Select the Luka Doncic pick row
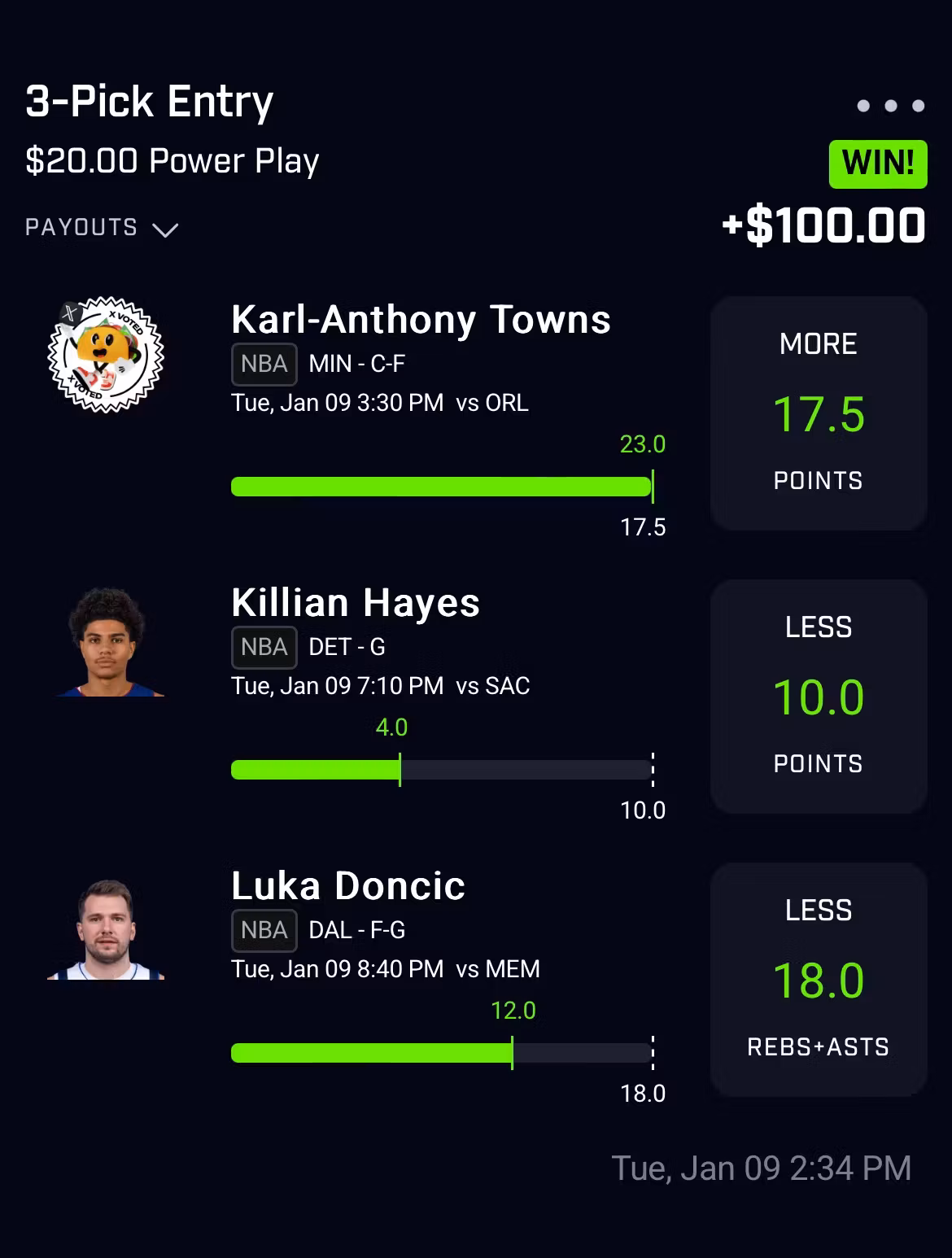 tap(348, 886)
